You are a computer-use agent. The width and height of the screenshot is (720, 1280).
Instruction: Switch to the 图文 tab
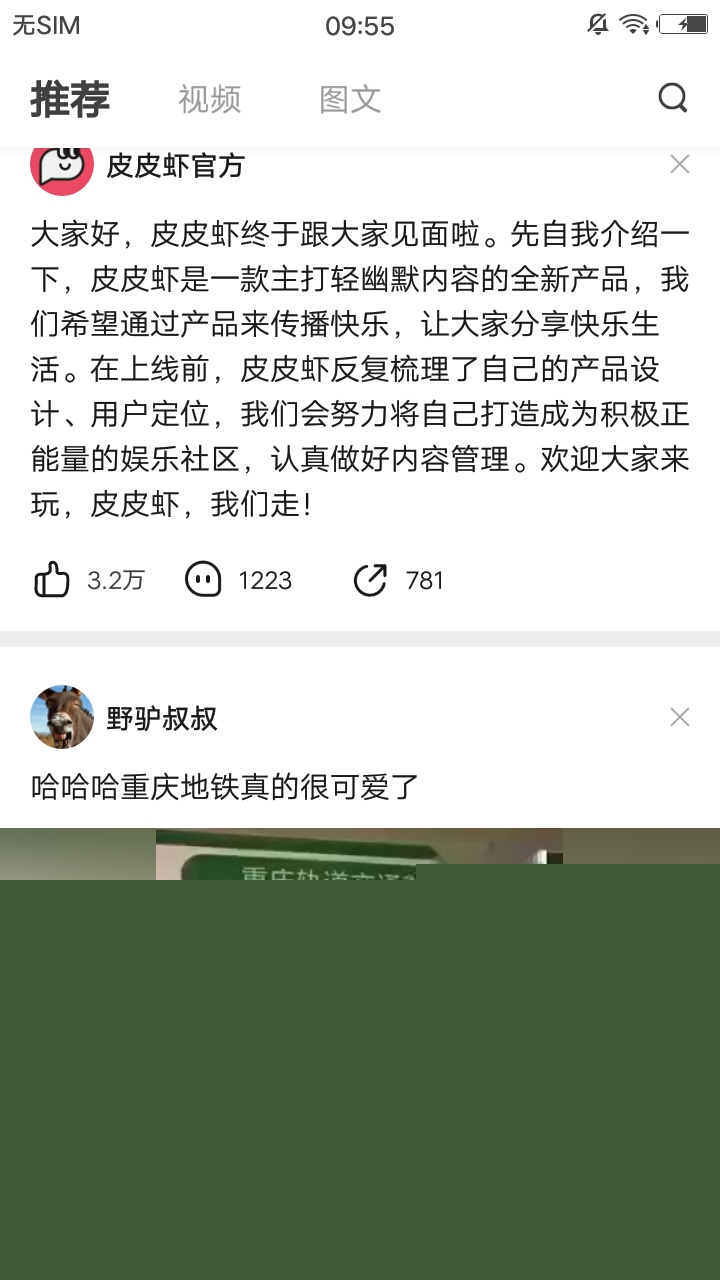[350, 99]
